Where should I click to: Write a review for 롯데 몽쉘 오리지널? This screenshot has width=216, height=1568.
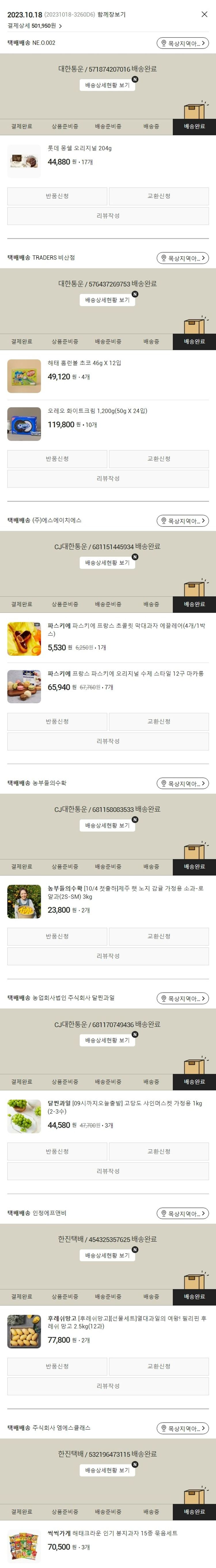click(108, 216)
